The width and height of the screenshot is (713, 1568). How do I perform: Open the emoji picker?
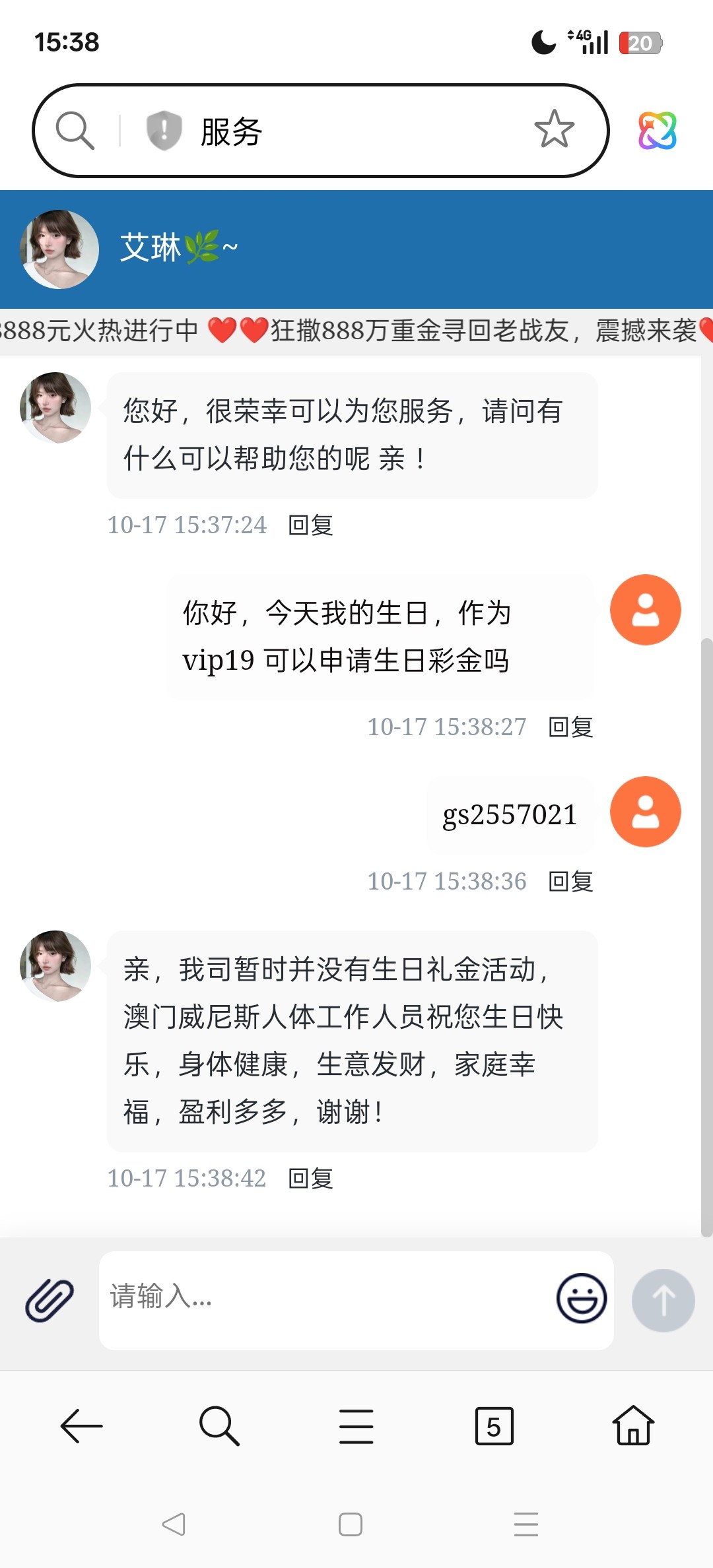click(x=581, y=1298)
